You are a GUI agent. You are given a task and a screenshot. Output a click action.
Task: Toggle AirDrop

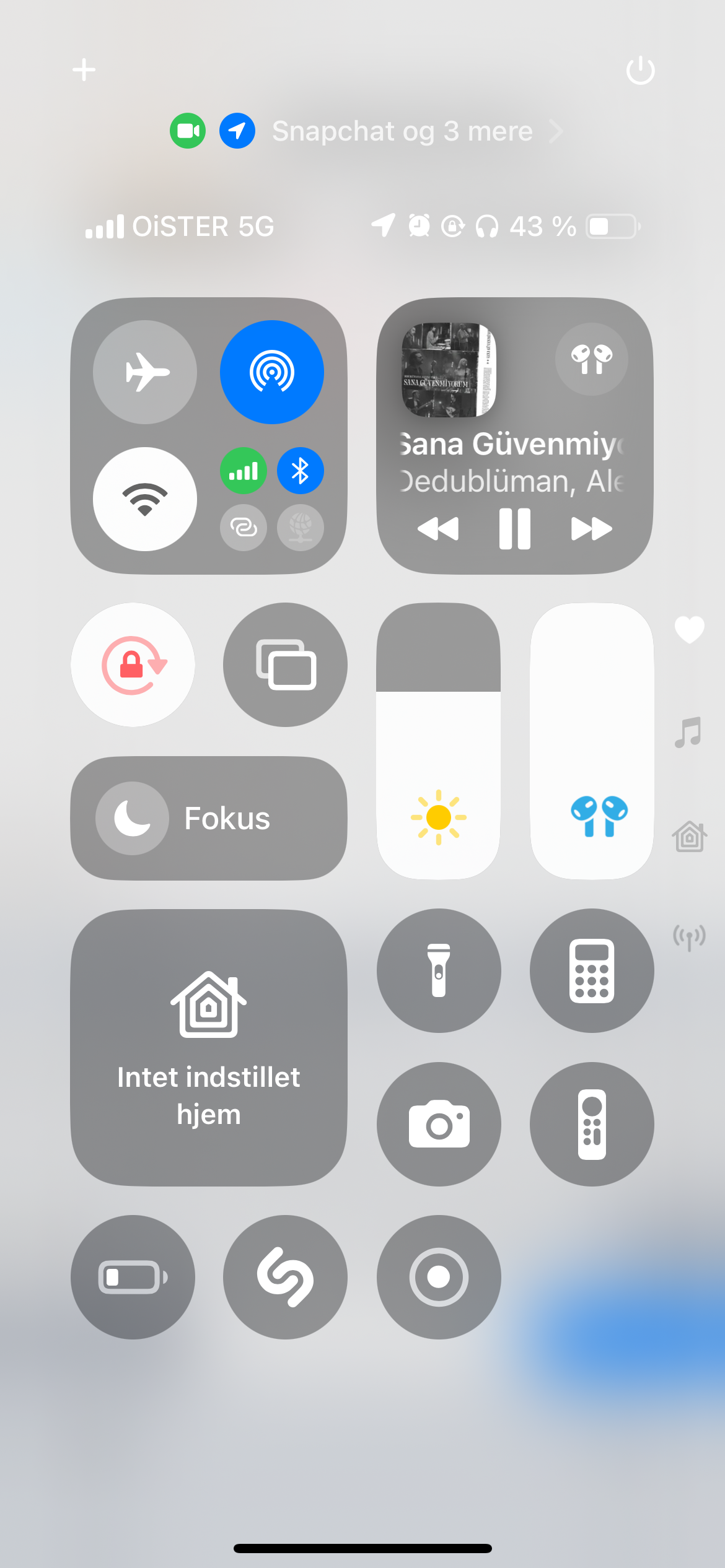click(271, 372)
